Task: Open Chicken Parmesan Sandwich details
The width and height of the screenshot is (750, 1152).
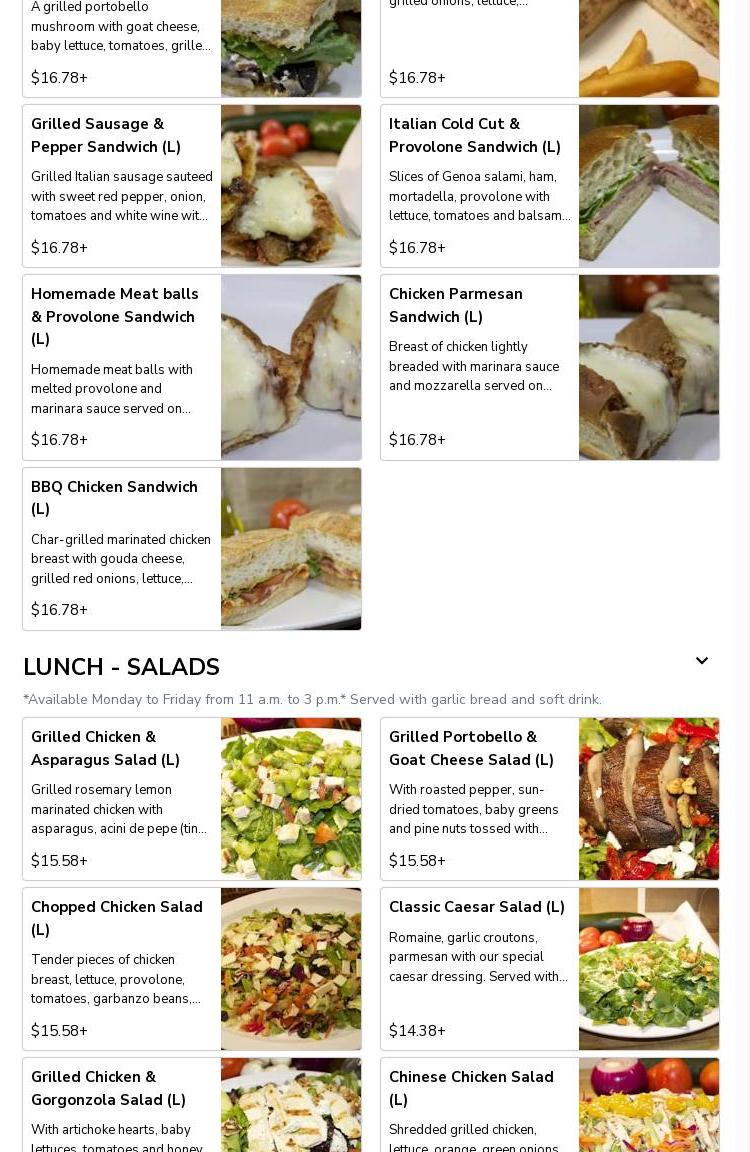Action: pos(550,367)
